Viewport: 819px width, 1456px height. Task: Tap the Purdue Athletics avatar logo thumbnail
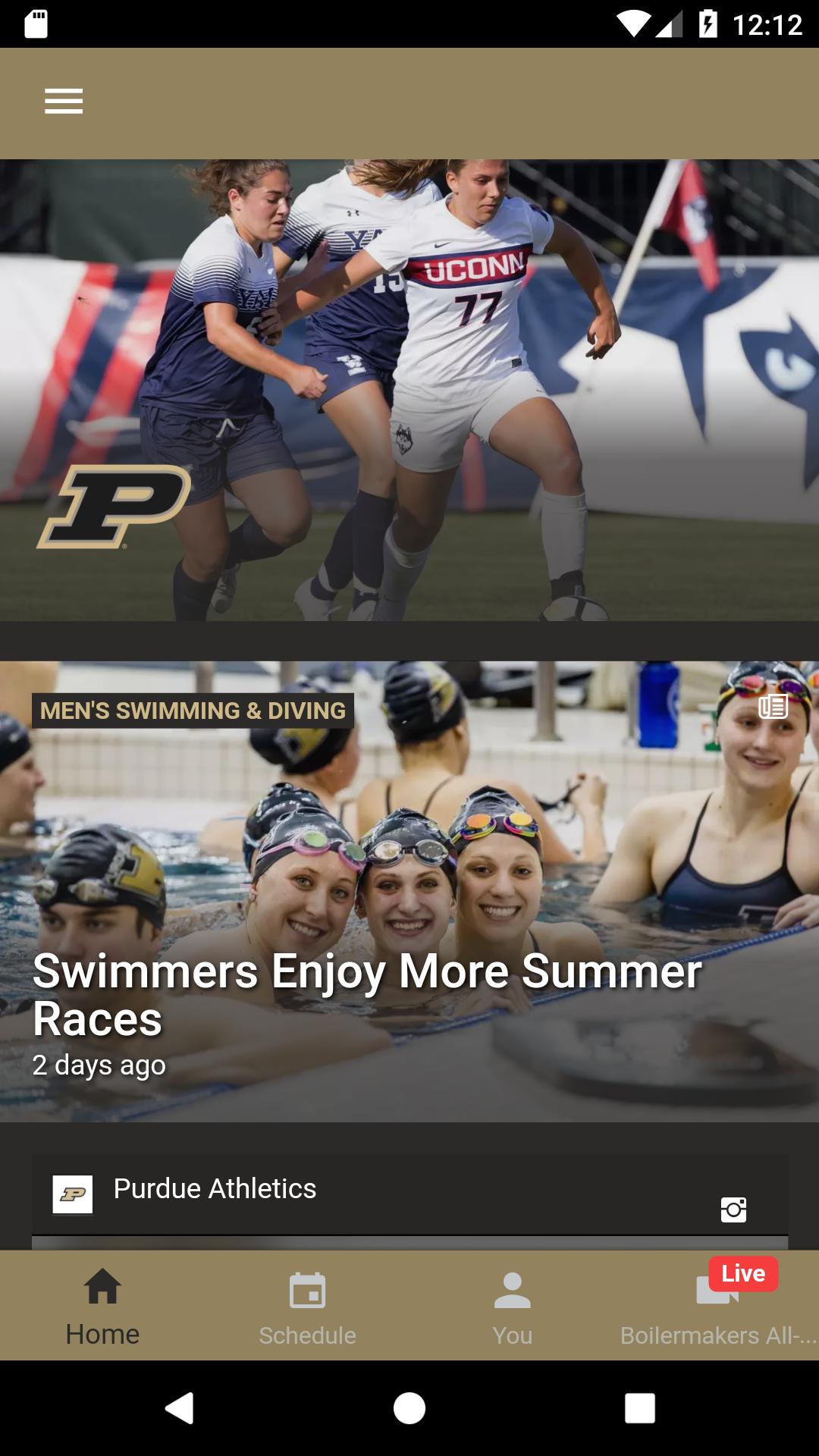tap(70, 1193)
